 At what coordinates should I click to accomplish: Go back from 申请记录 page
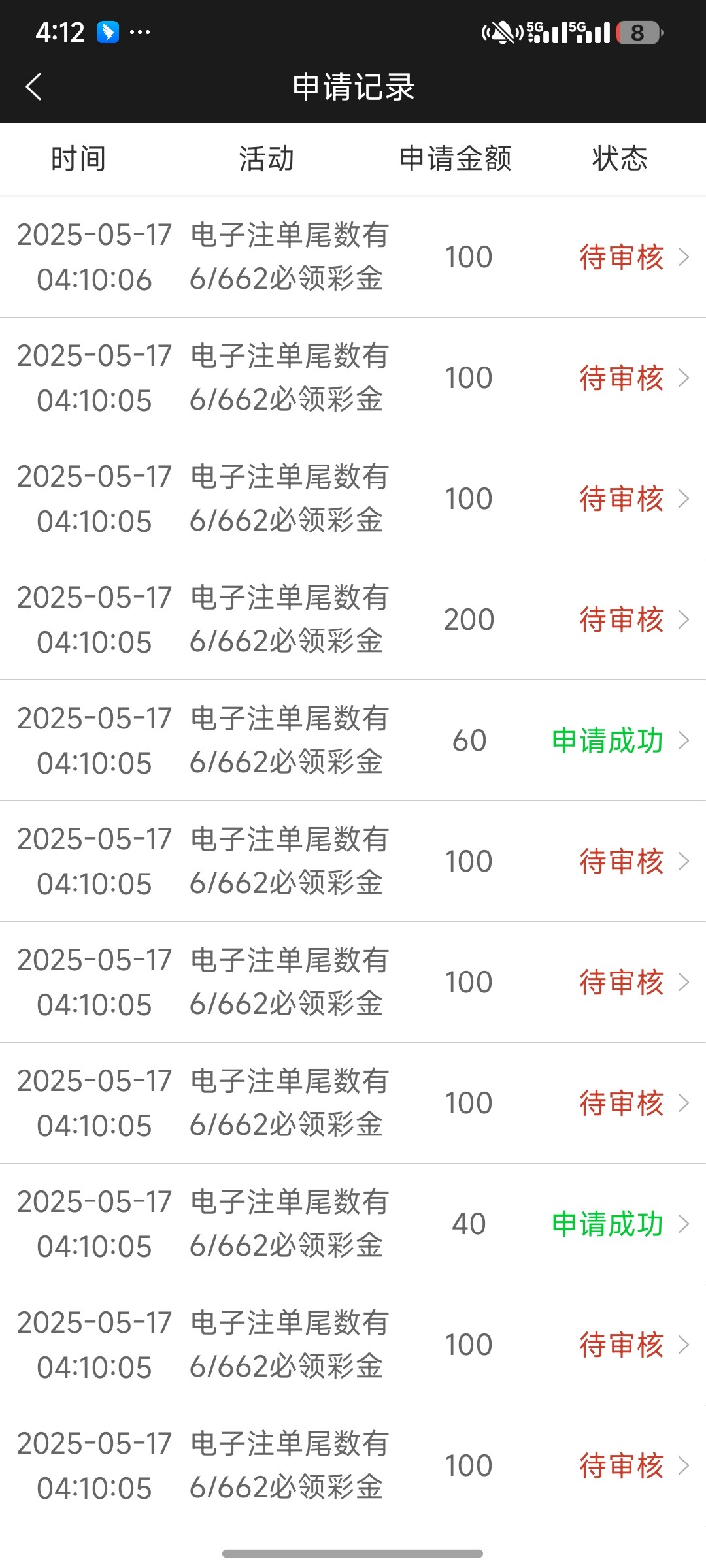[34, 87]
